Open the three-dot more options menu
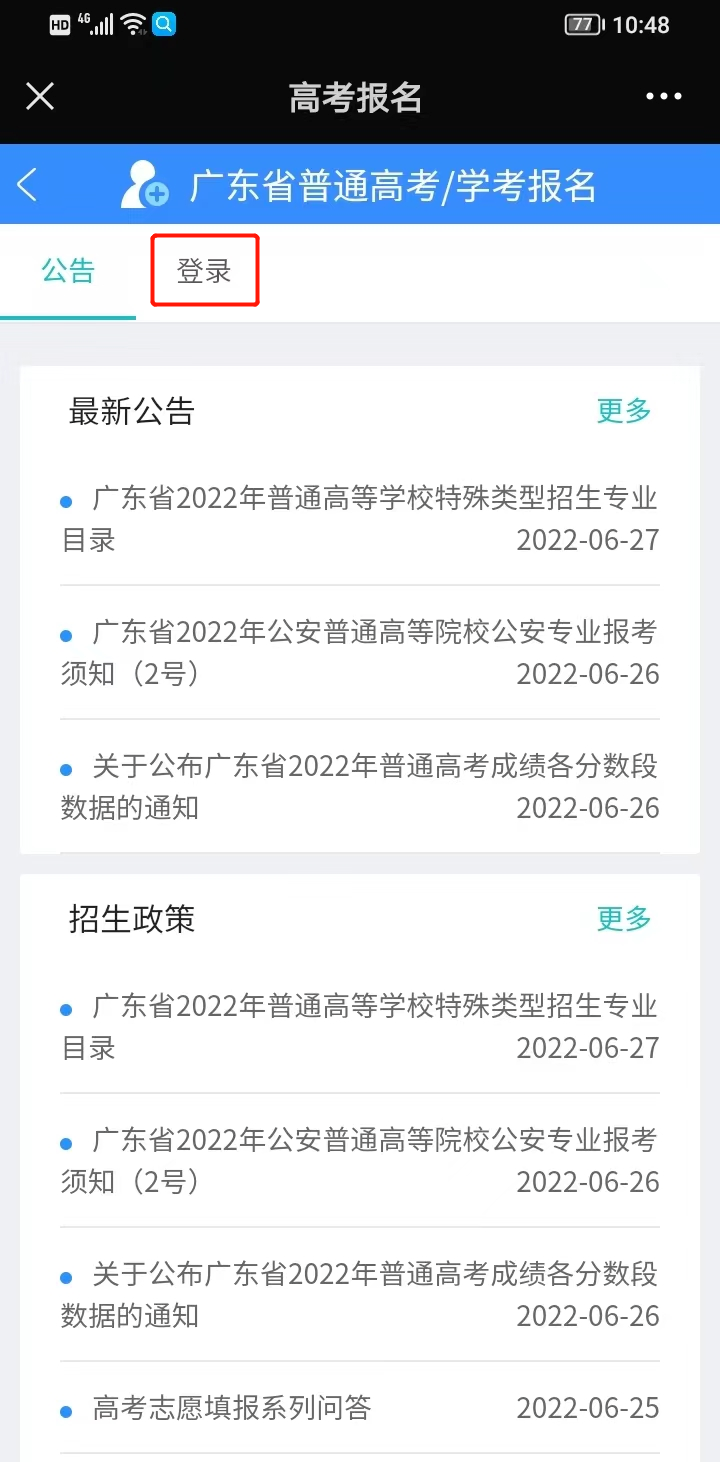The image size is (720, 1462). (x=663, y=96)
